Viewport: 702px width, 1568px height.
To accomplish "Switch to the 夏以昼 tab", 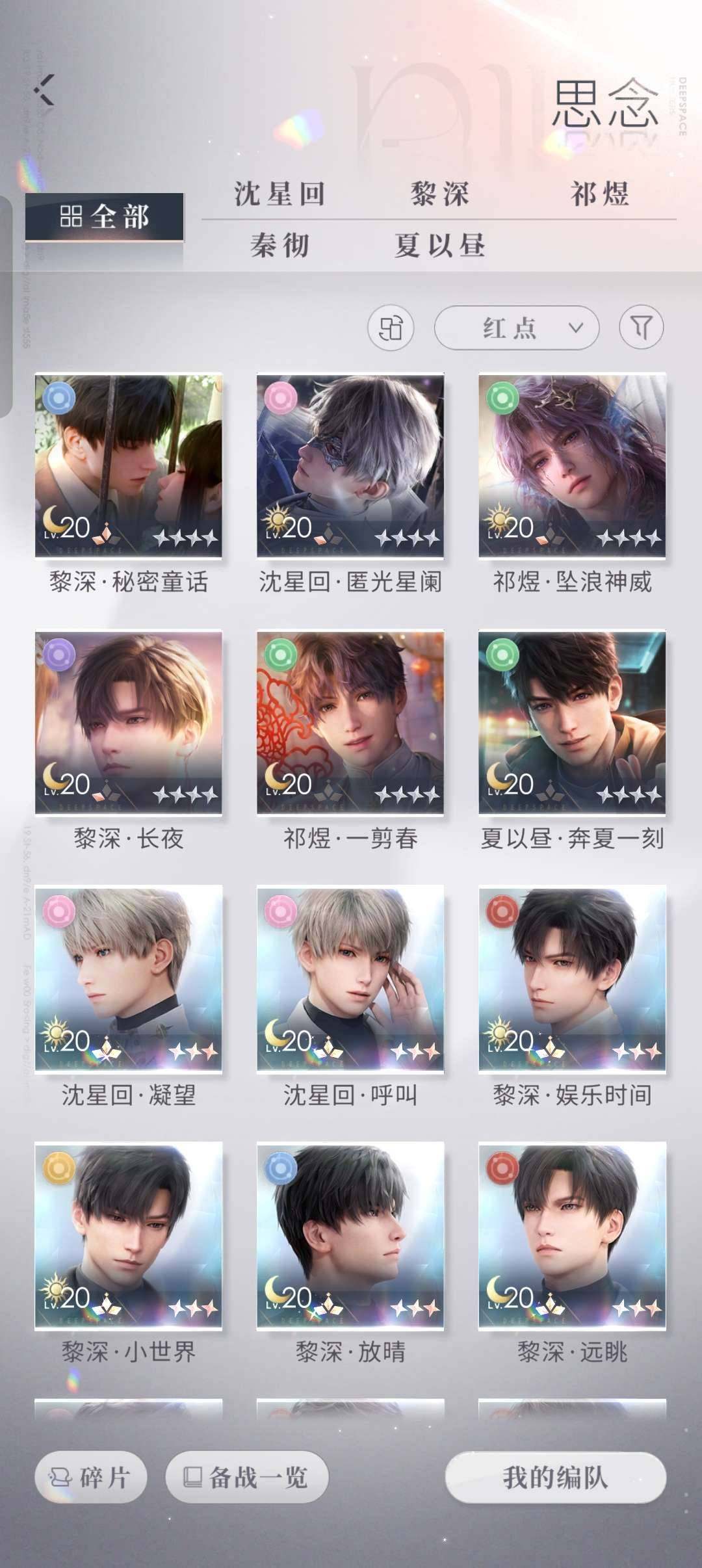I will coord(439,246).
